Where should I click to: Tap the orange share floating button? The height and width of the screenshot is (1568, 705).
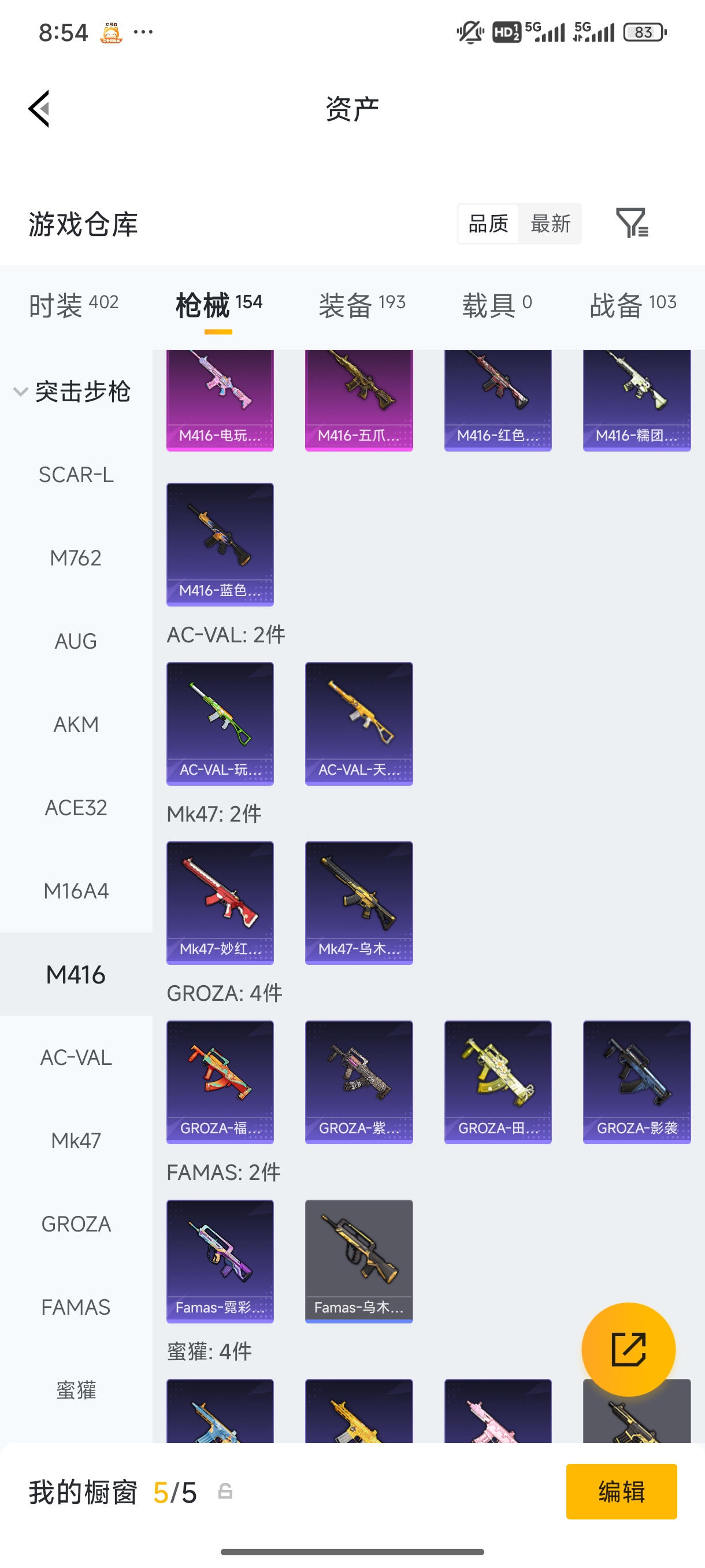pos(628,1349)
